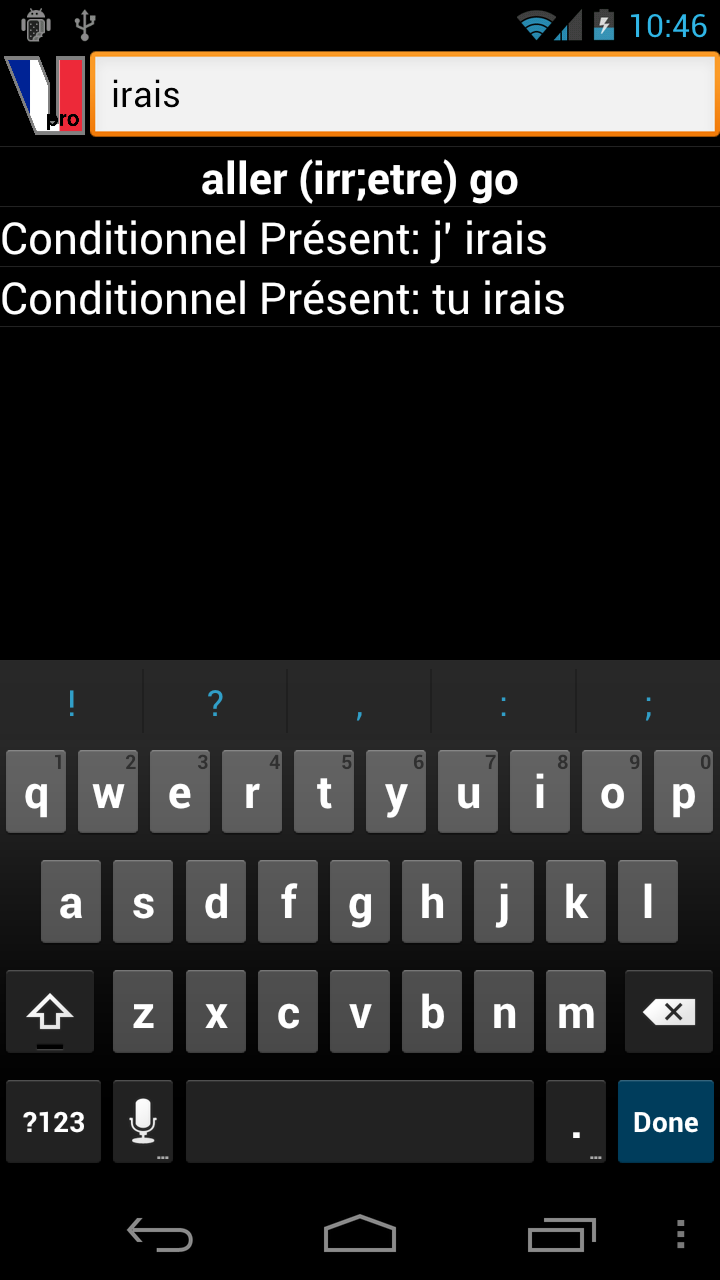720x1280 pixels.
Task: Hit the Done key on the keyboard
Action: click(x=665, y=1122)
